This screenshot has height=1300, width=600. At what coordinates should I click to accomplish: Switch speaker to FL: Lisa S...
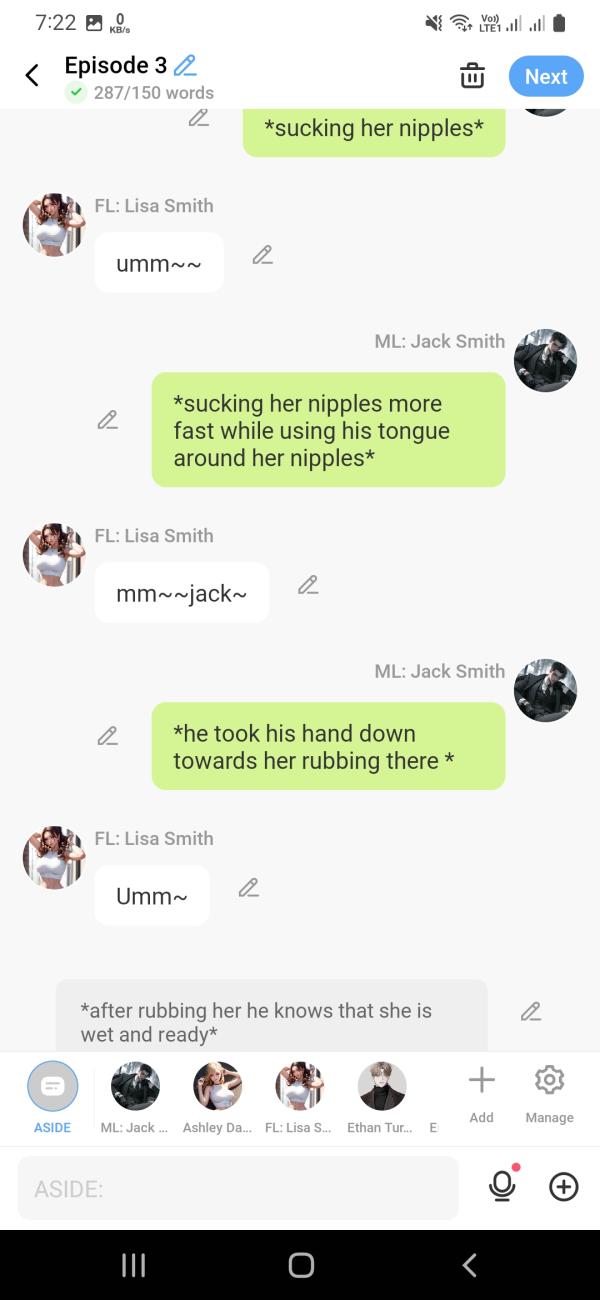(299, 1098)
